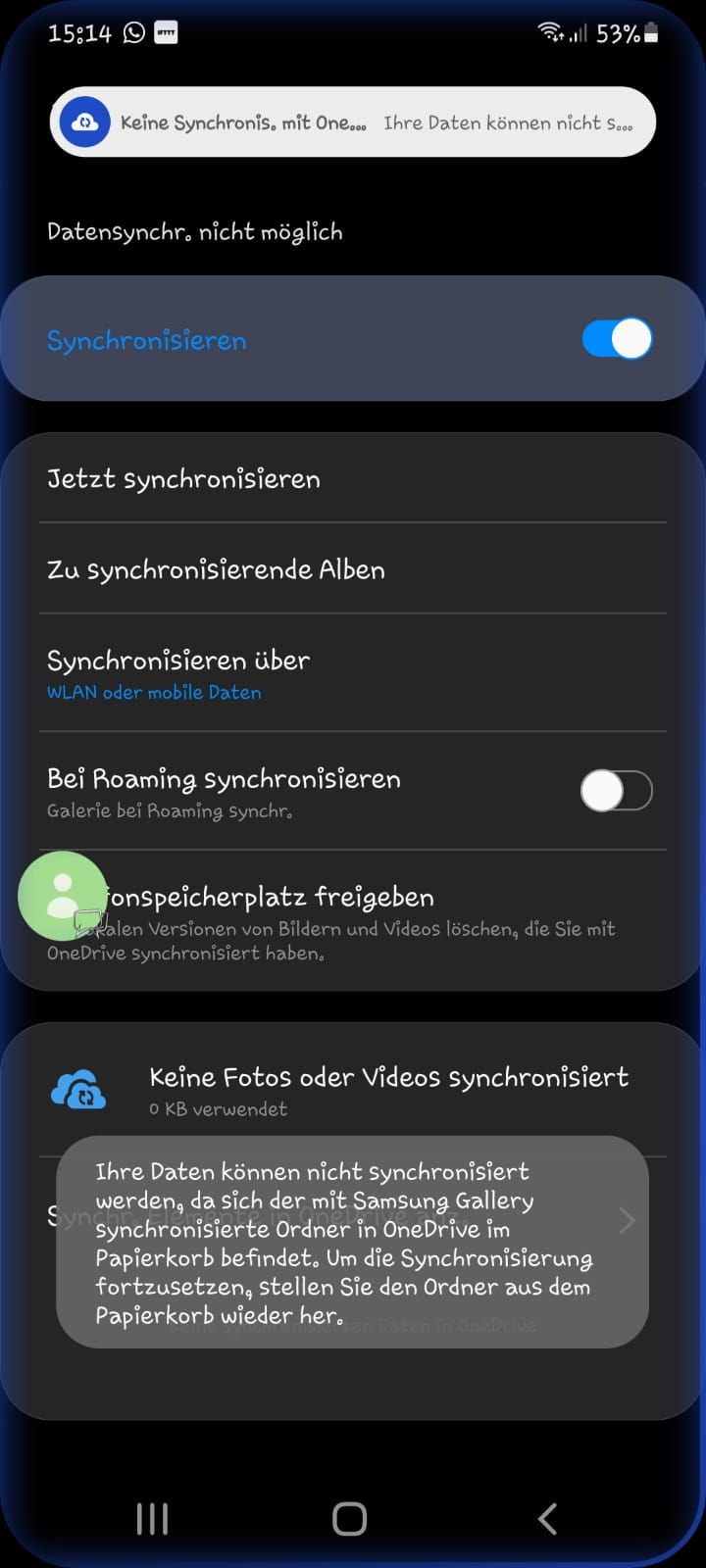Open Synchronisieren über setting
706x1568 pixels.
point(178,673)
